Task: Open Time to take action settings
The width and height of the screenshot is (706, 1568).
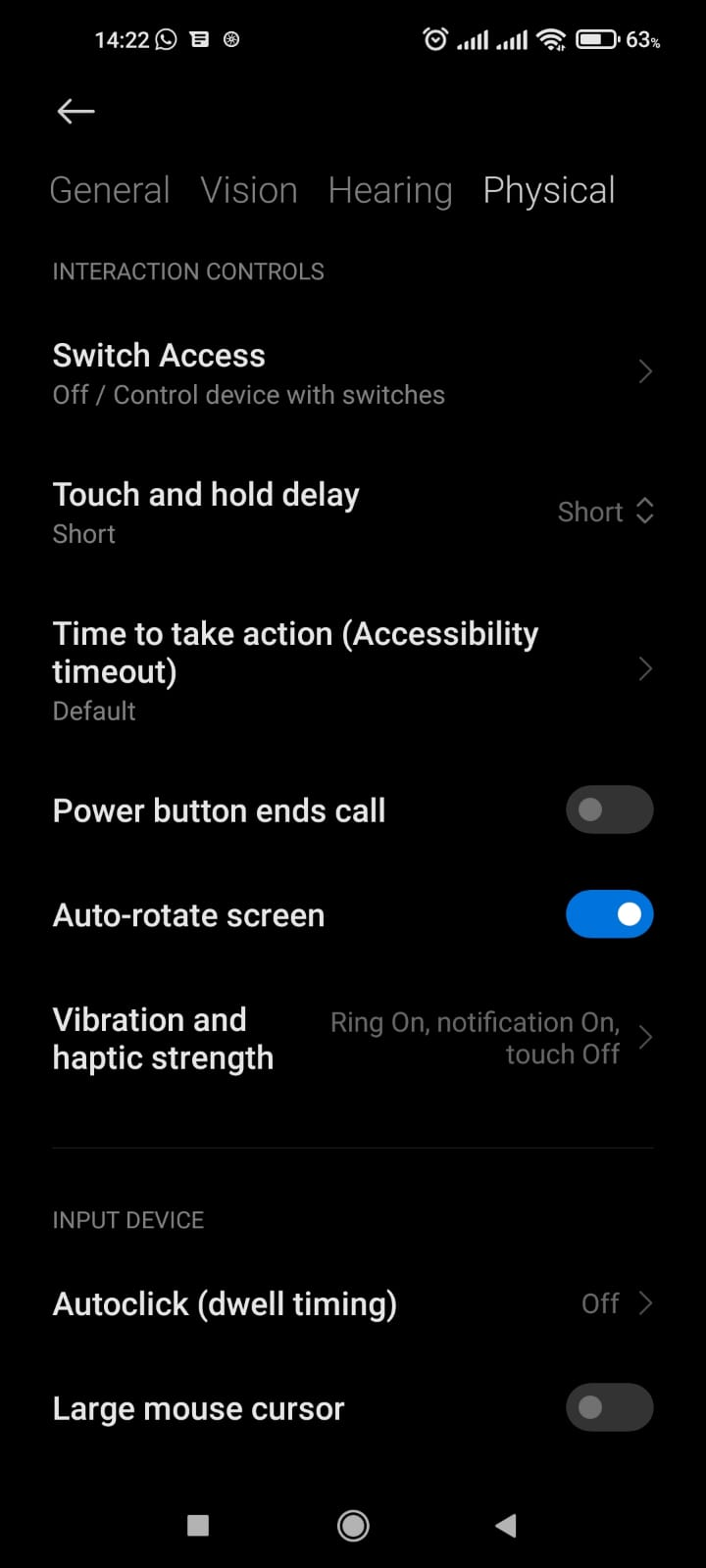Action: point(353,670)
